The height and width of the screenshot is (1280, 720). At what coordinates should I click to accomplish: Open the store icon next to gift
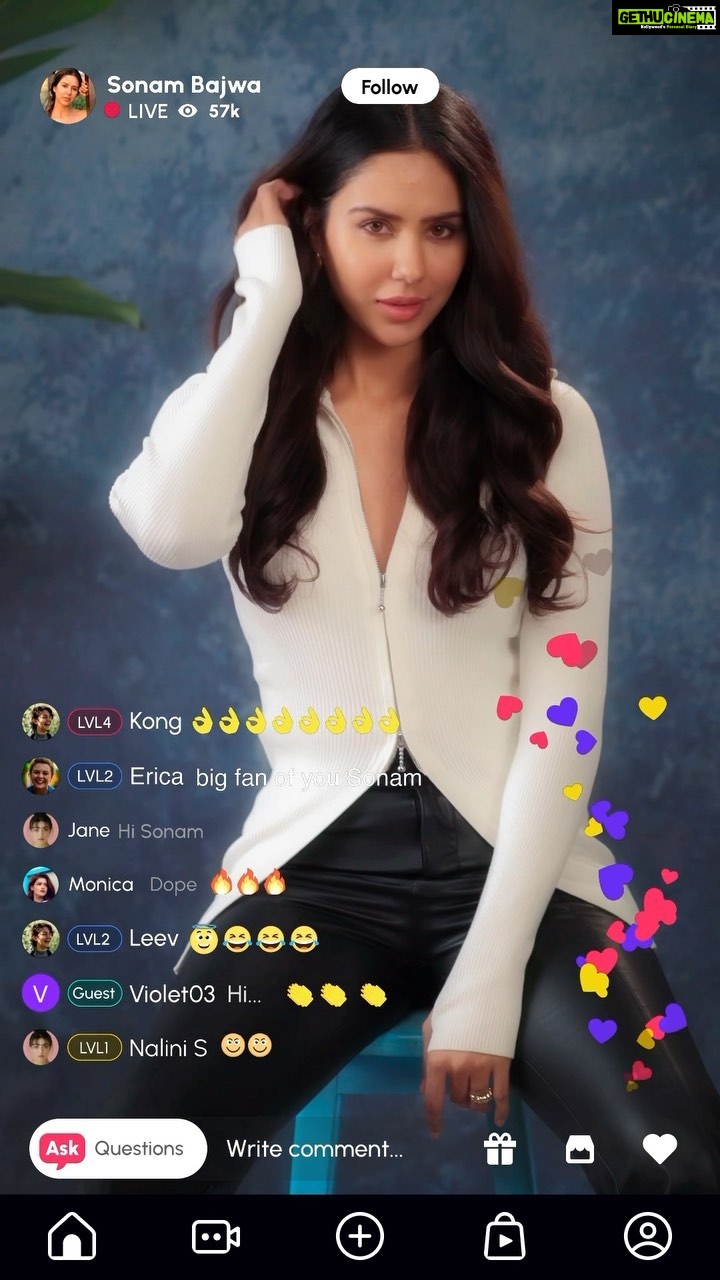tap(580, 1150)
